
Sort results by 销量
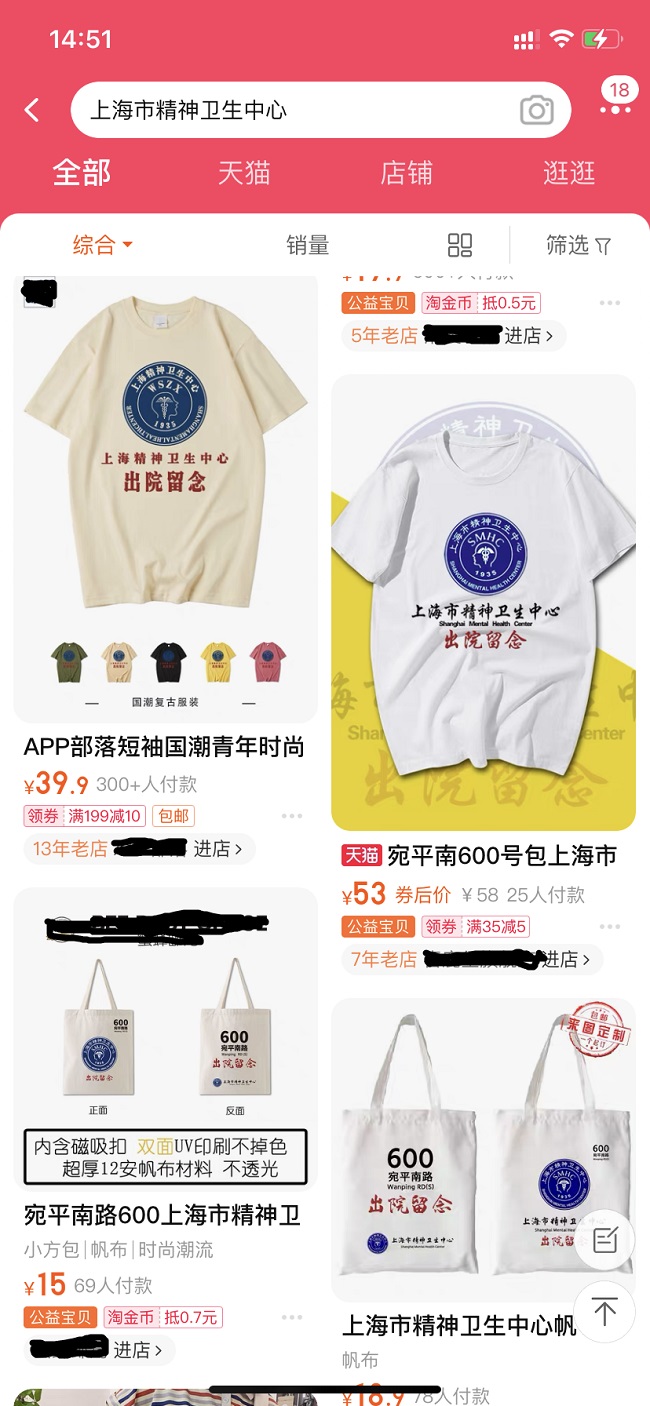point(307,245)
